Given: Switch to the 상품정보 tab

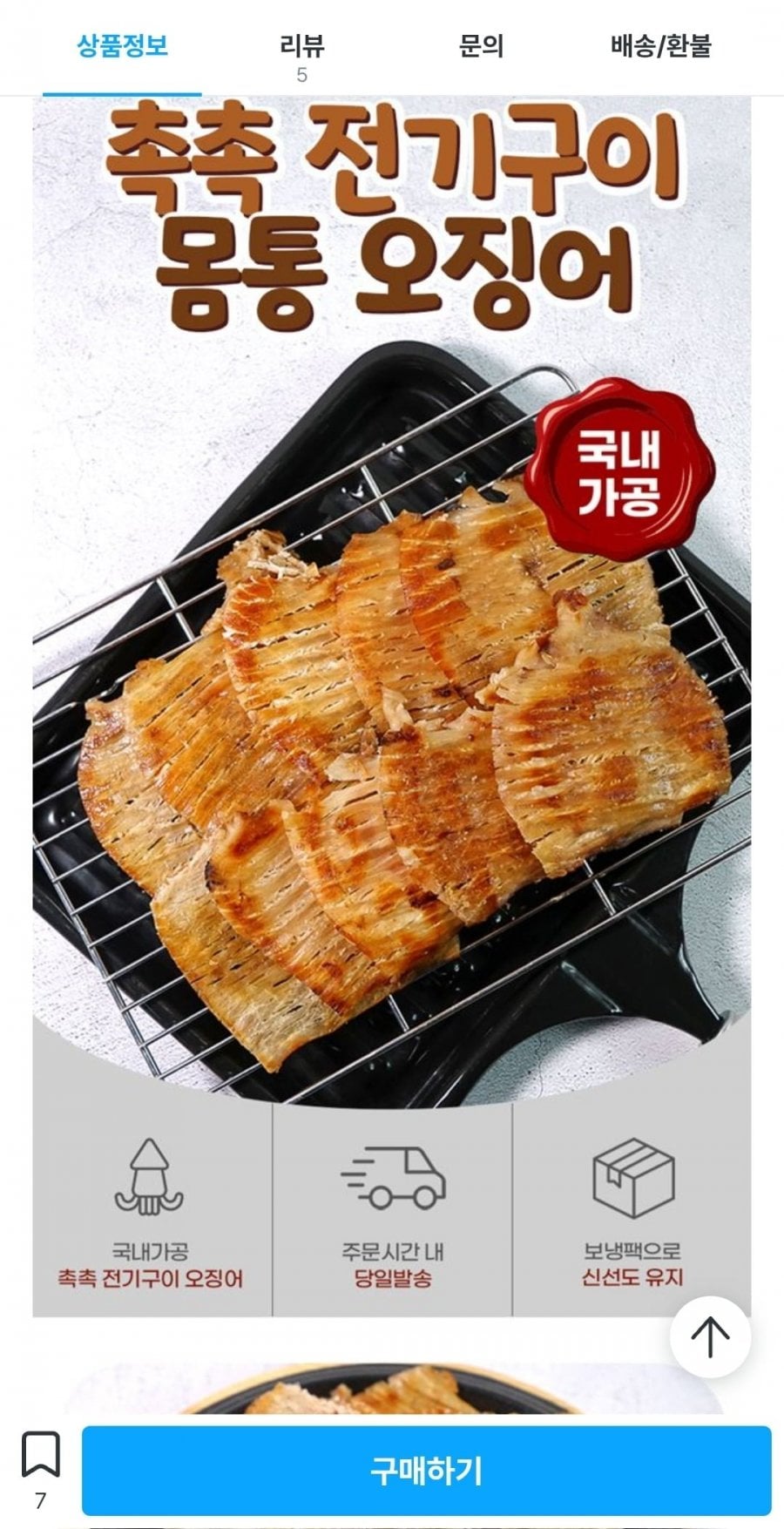Looking at the screenshot, I should click(x=122, y=46).
